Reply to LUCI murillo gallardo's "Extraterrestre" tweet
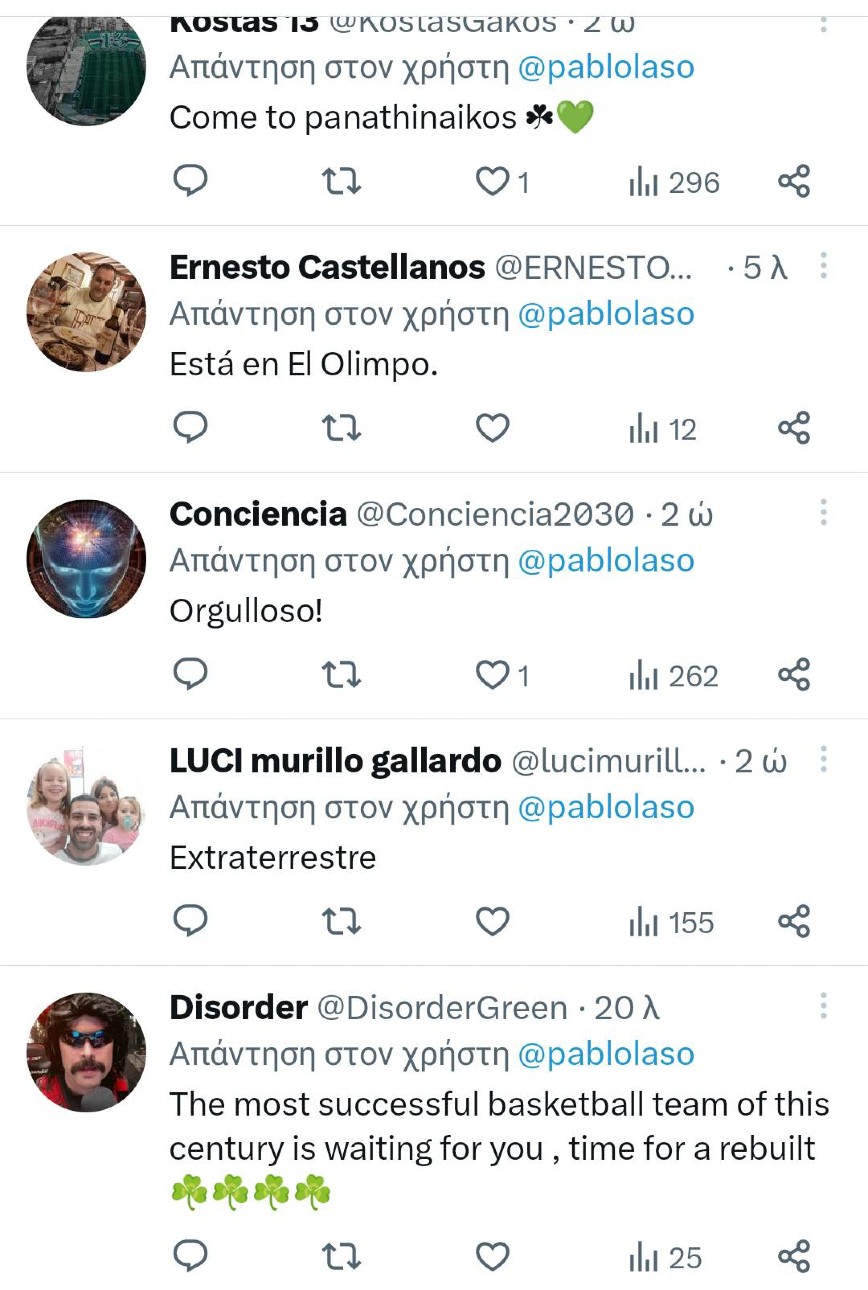This screenshot has width=868, height=1290. pos(190,921)
